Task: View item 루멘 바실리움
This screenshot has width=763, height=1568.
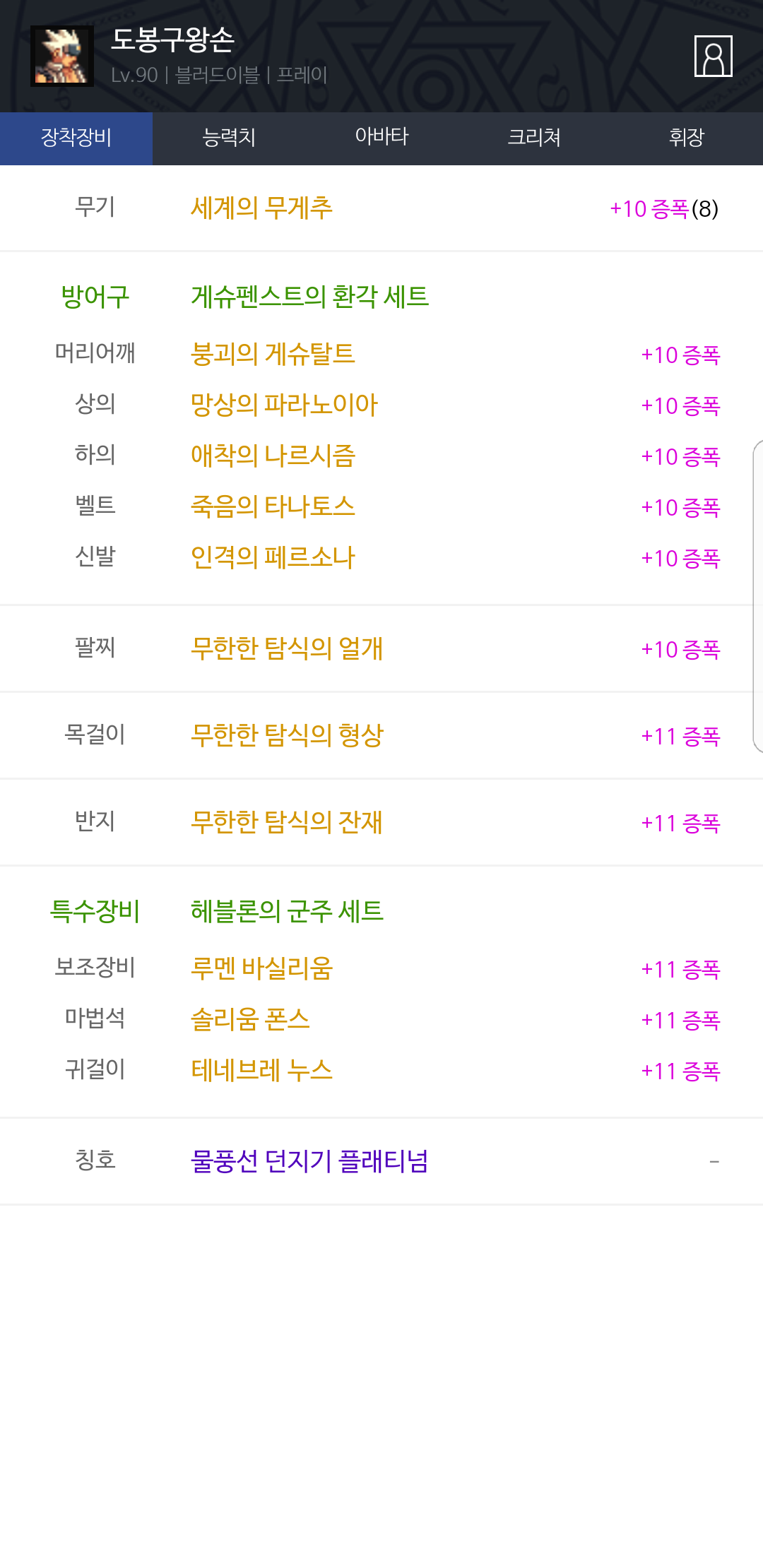Action: point(261,968)
